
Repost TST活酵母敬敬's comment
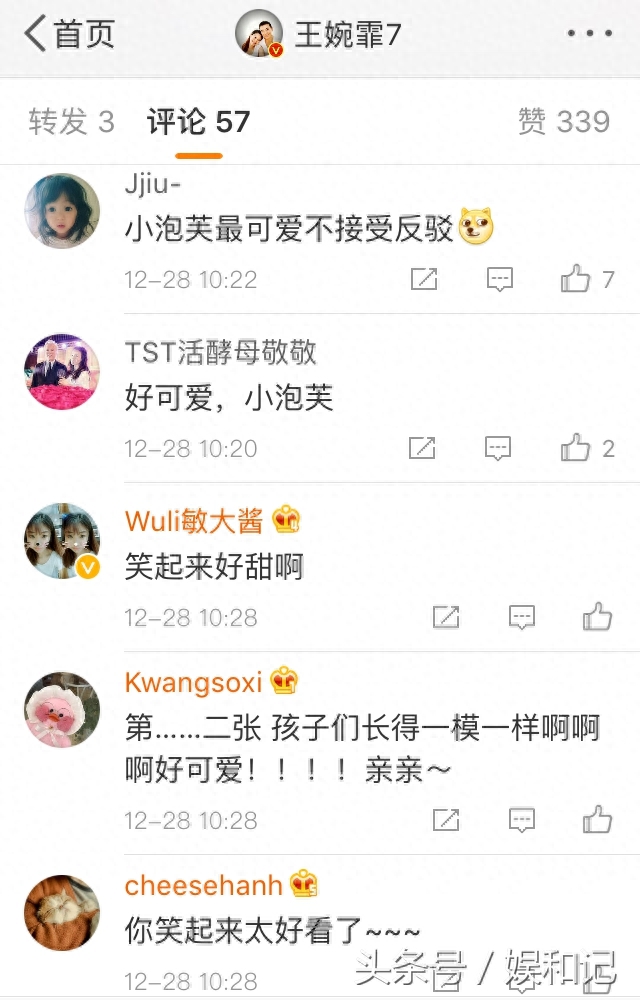(424, 448)
